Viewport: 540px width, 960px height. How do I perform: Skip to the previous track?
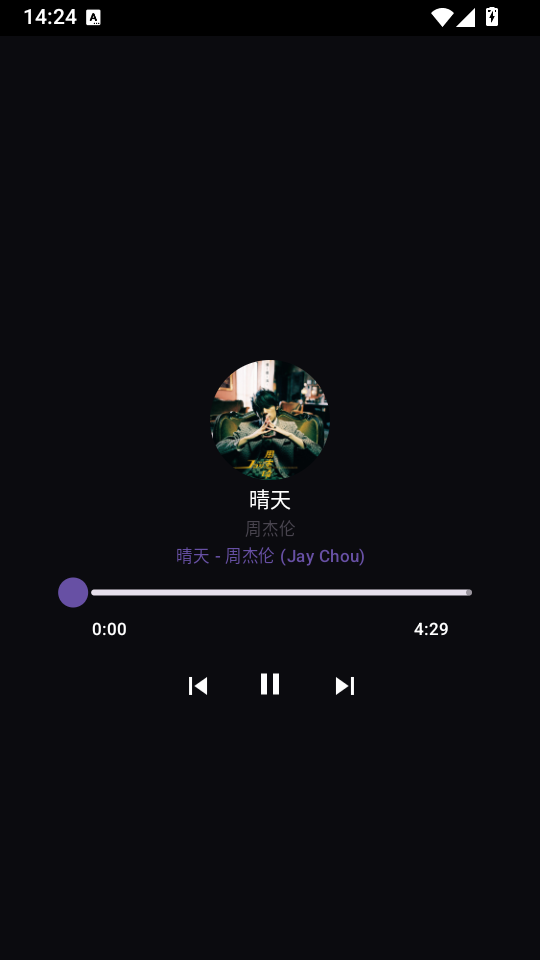(x=198, y=686)
